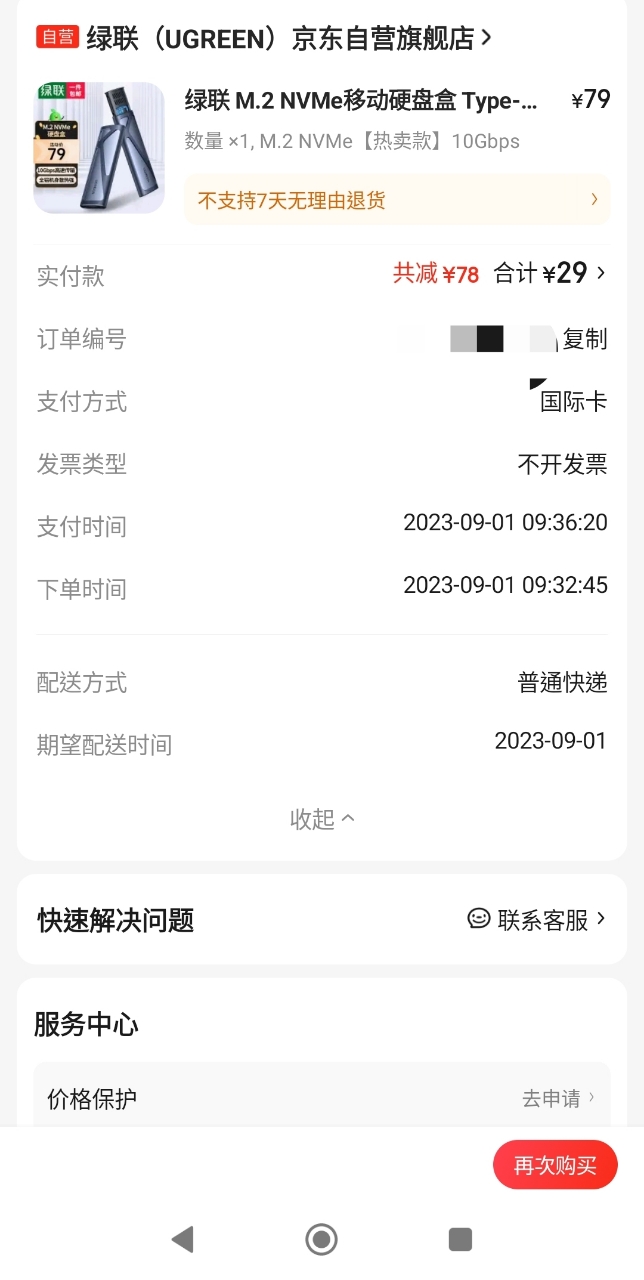Collapse order details with 收起

coord(321,819)
